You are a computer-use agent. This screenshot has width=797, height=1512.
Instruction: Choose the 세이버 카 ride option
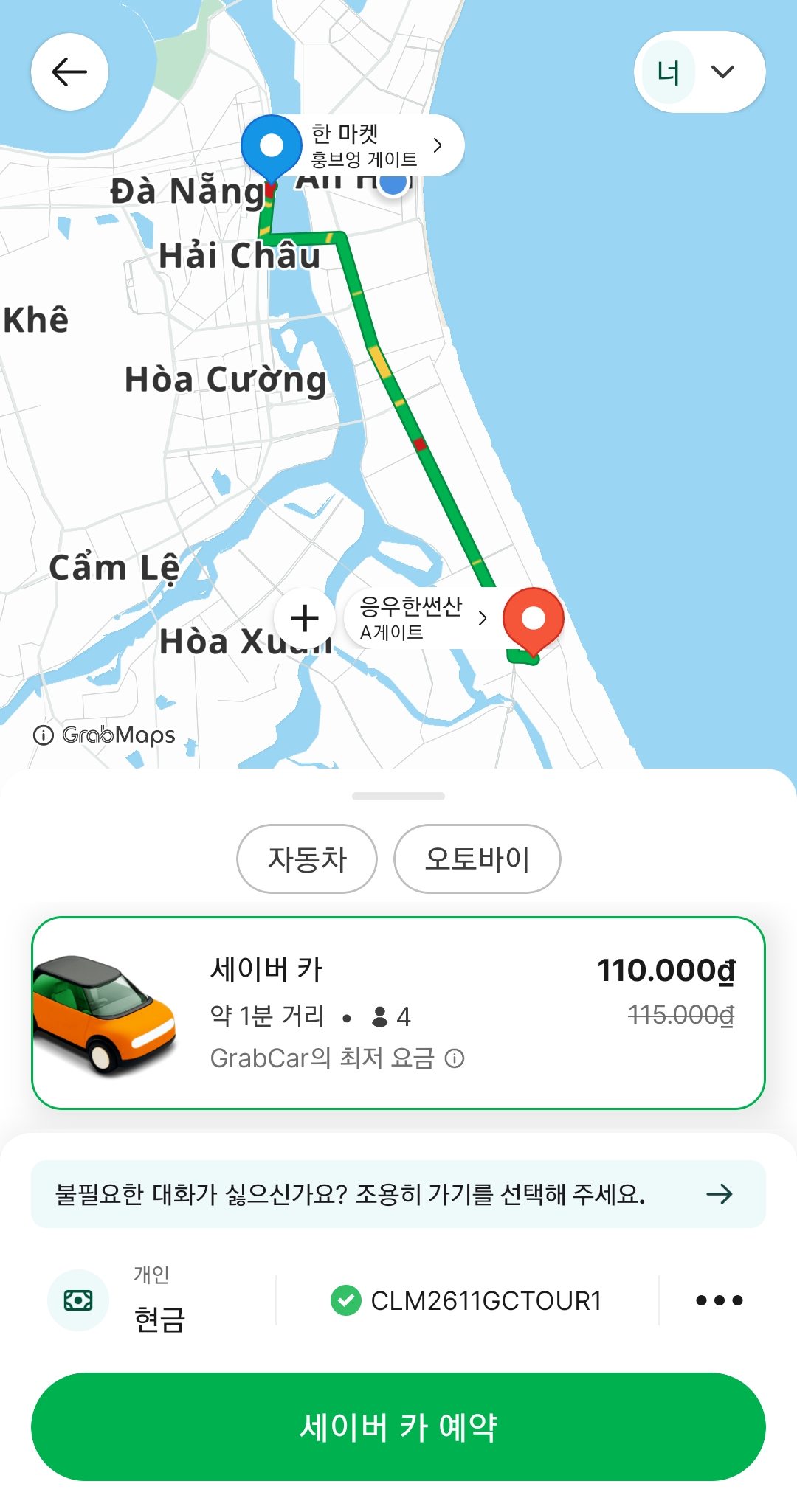point(398,1013)
